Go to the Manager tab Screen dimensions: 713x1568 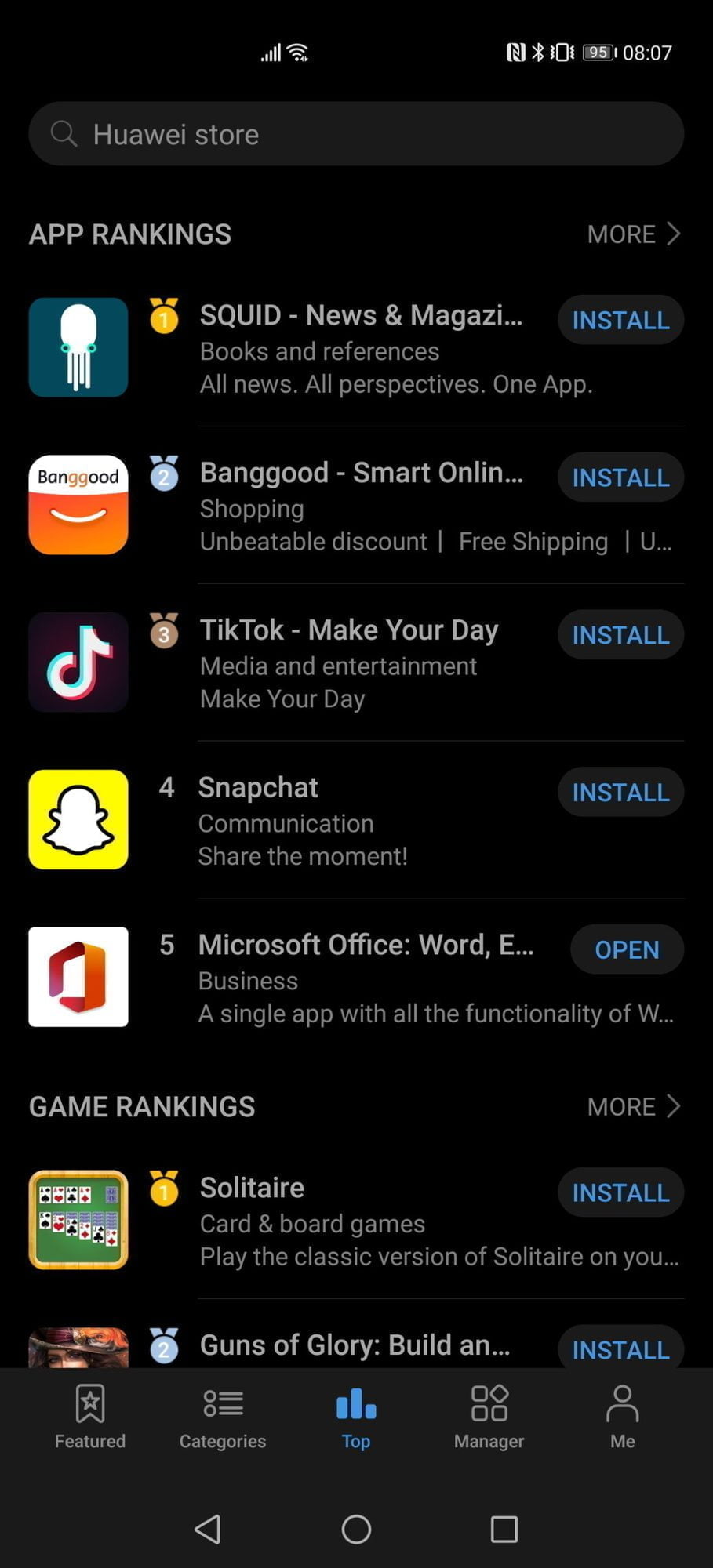(x=489, y=1416)
